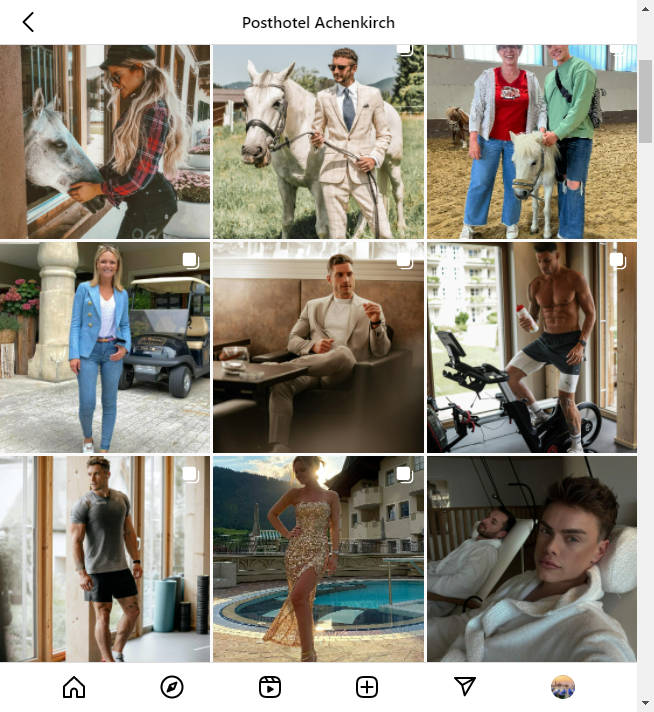Open post of man in grey t-shirt
The width and height of the screenshot is (654, 712).
[105, 558]
